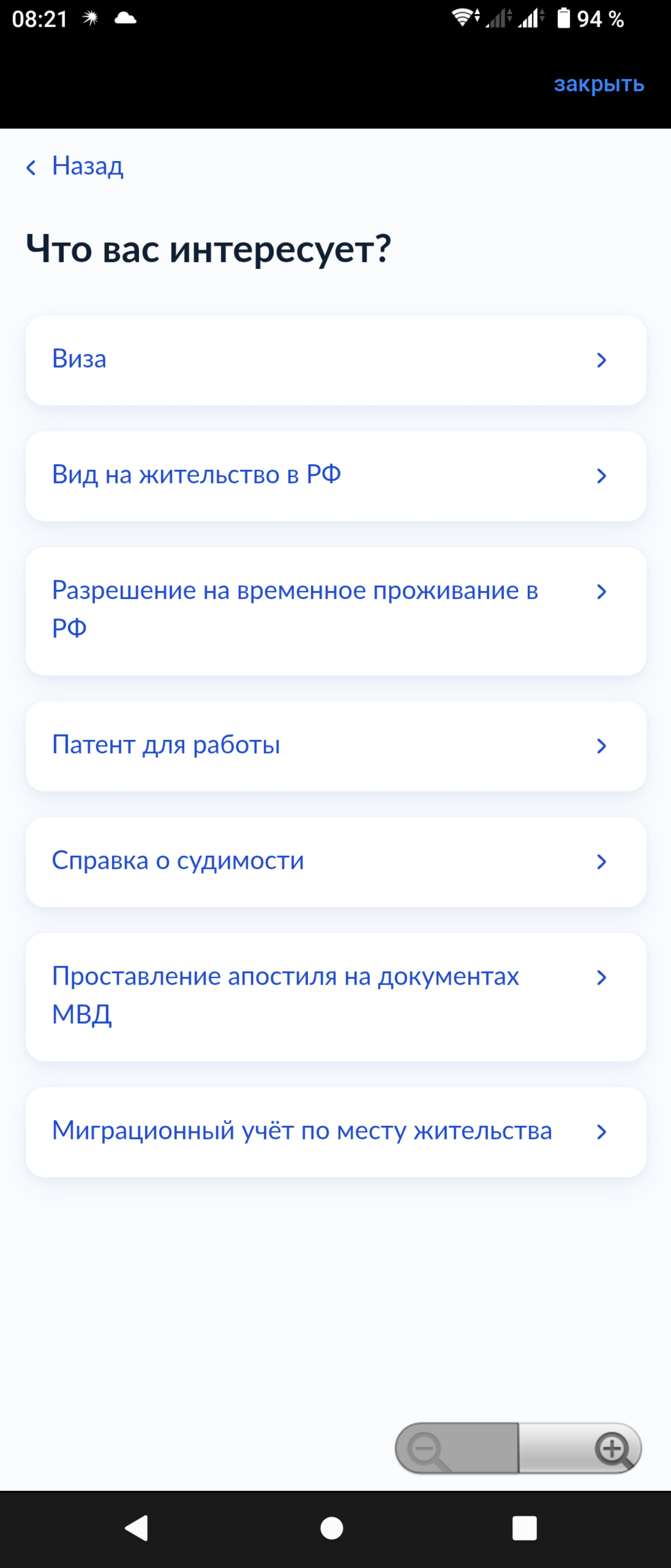The width and height of the screenshot is (671, 1568).
Task: Choose «Миграционный учёт по месту жительства»
Action: (335, 1131)
